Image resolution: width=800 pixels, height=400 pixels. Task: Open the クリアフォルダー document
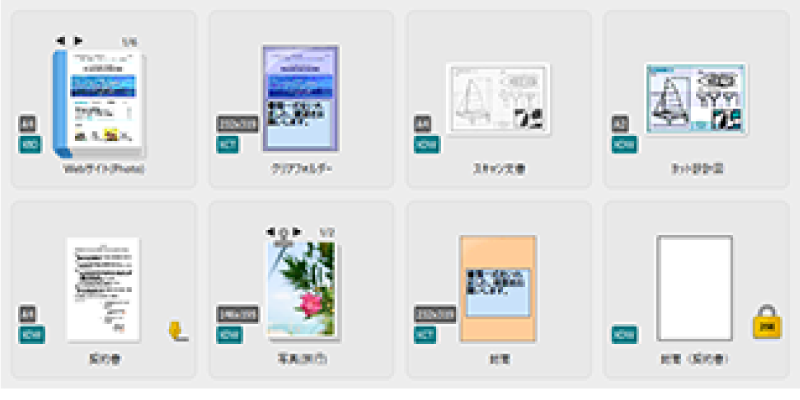point(301,98)
